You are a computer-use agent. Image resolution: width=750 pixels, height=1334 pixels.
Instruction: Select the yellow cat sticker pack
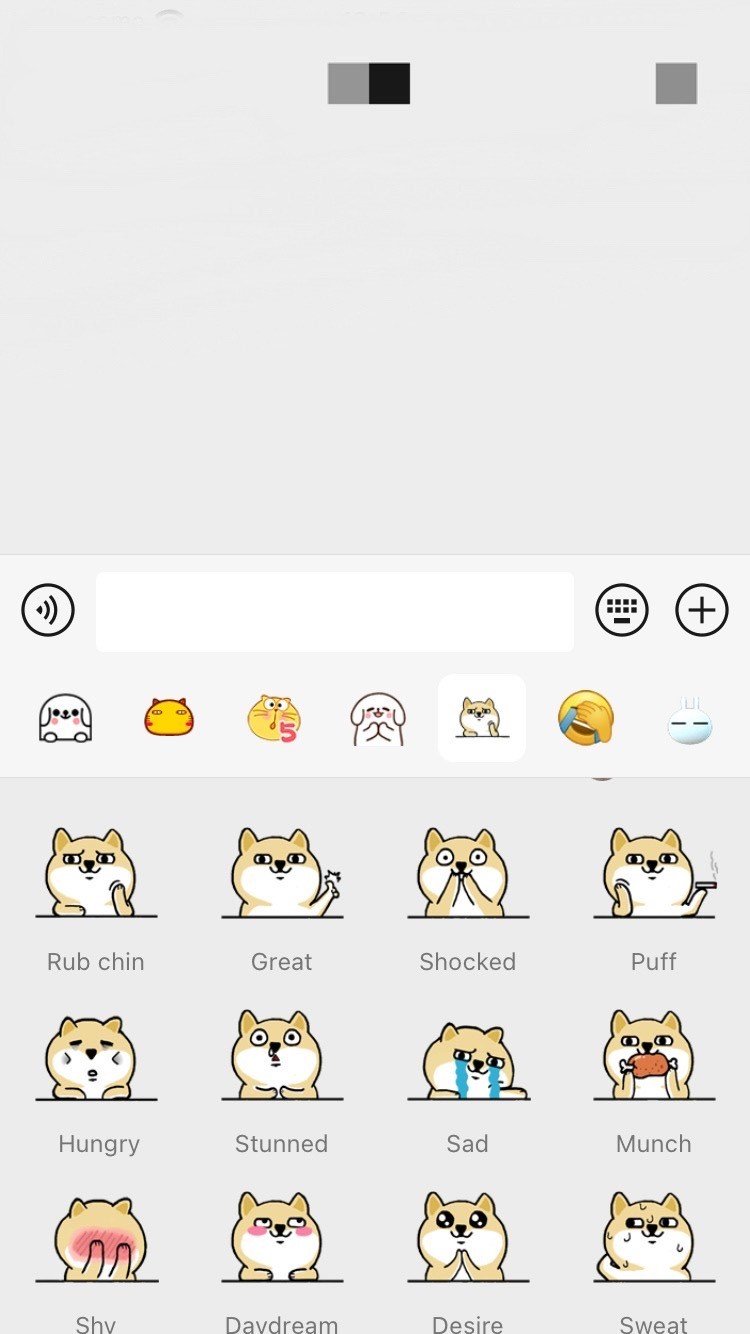(x=169, y=718)
